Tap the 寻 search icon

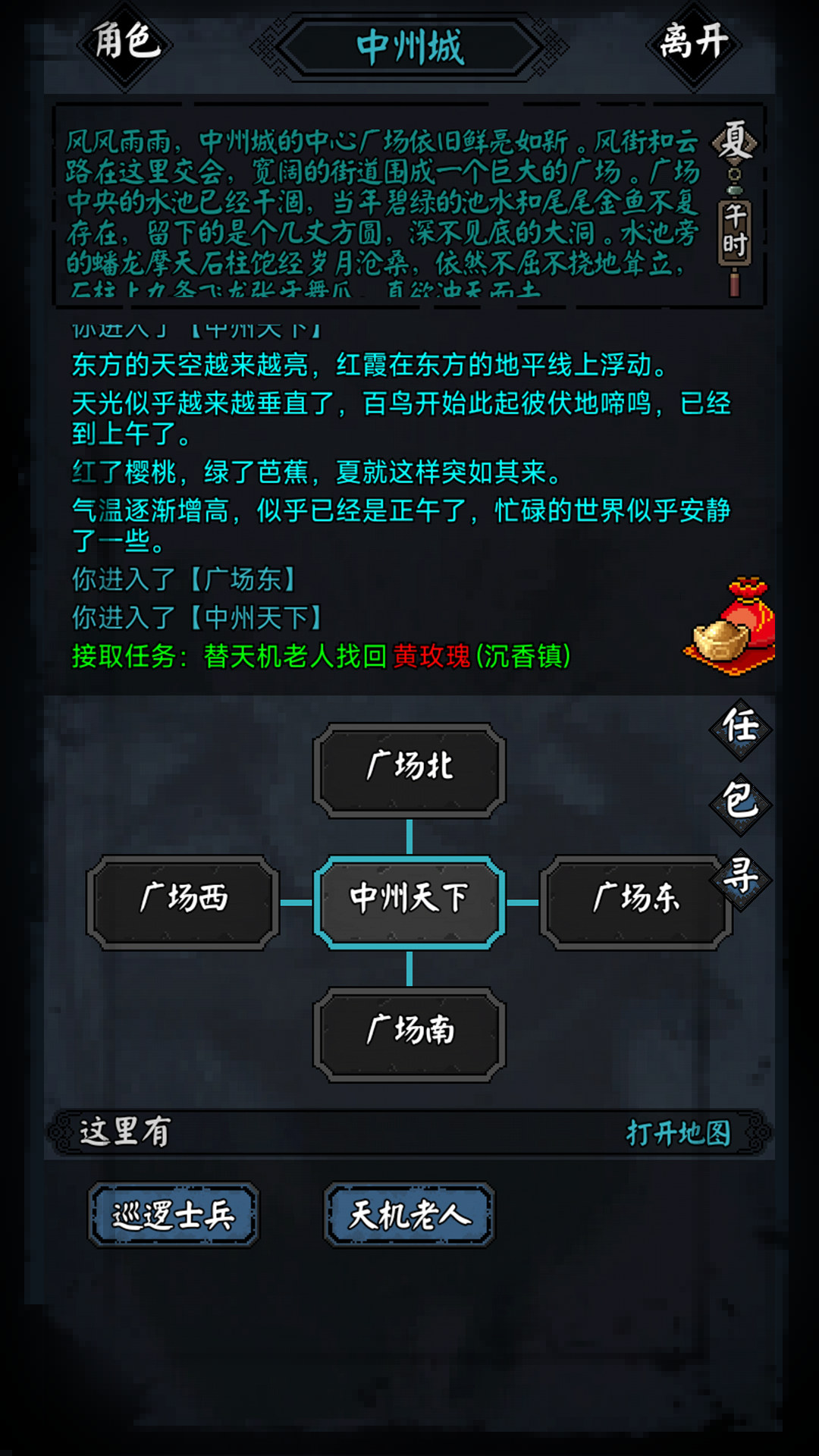coord(740,877)
